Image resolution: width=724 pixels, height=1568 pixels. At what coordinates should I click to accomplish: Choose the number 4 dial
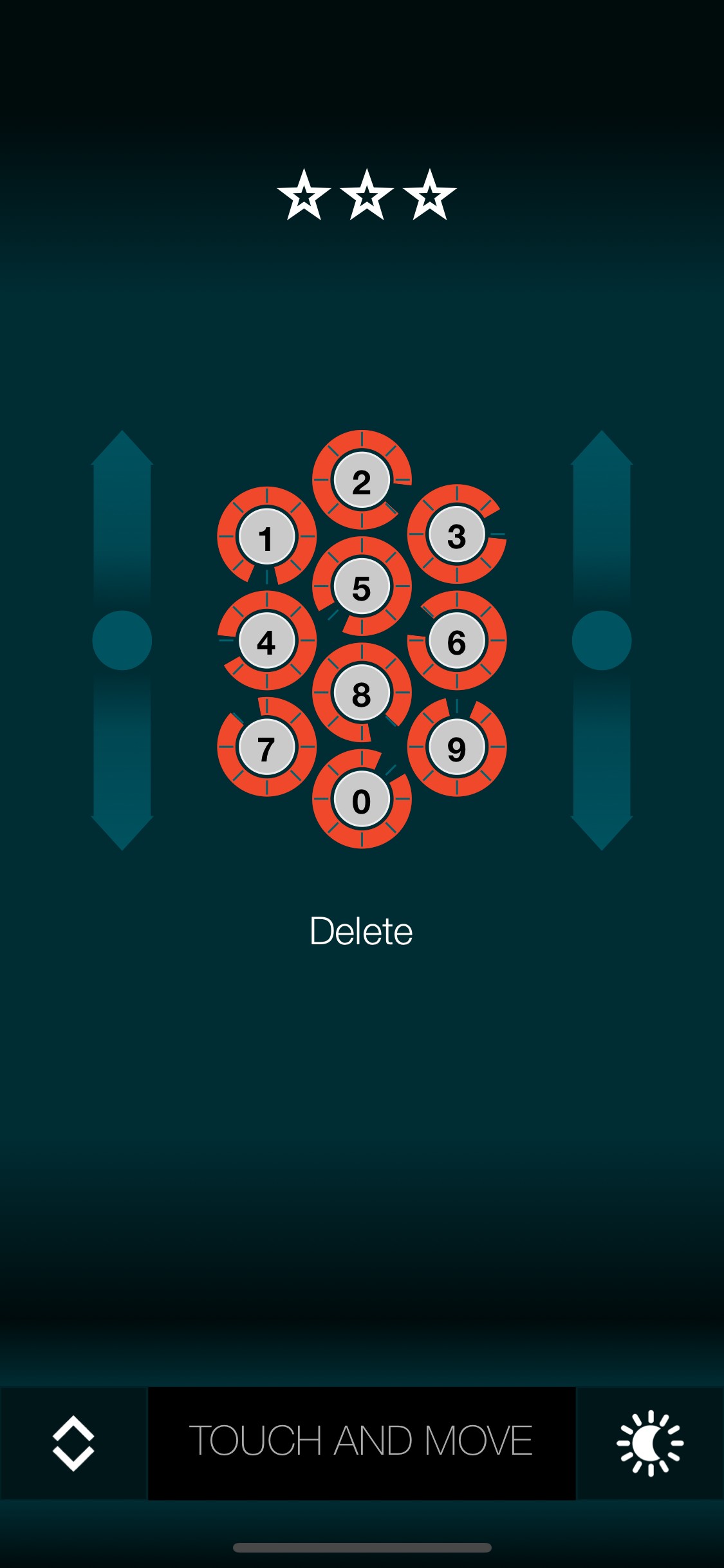(x=266, y=641)
